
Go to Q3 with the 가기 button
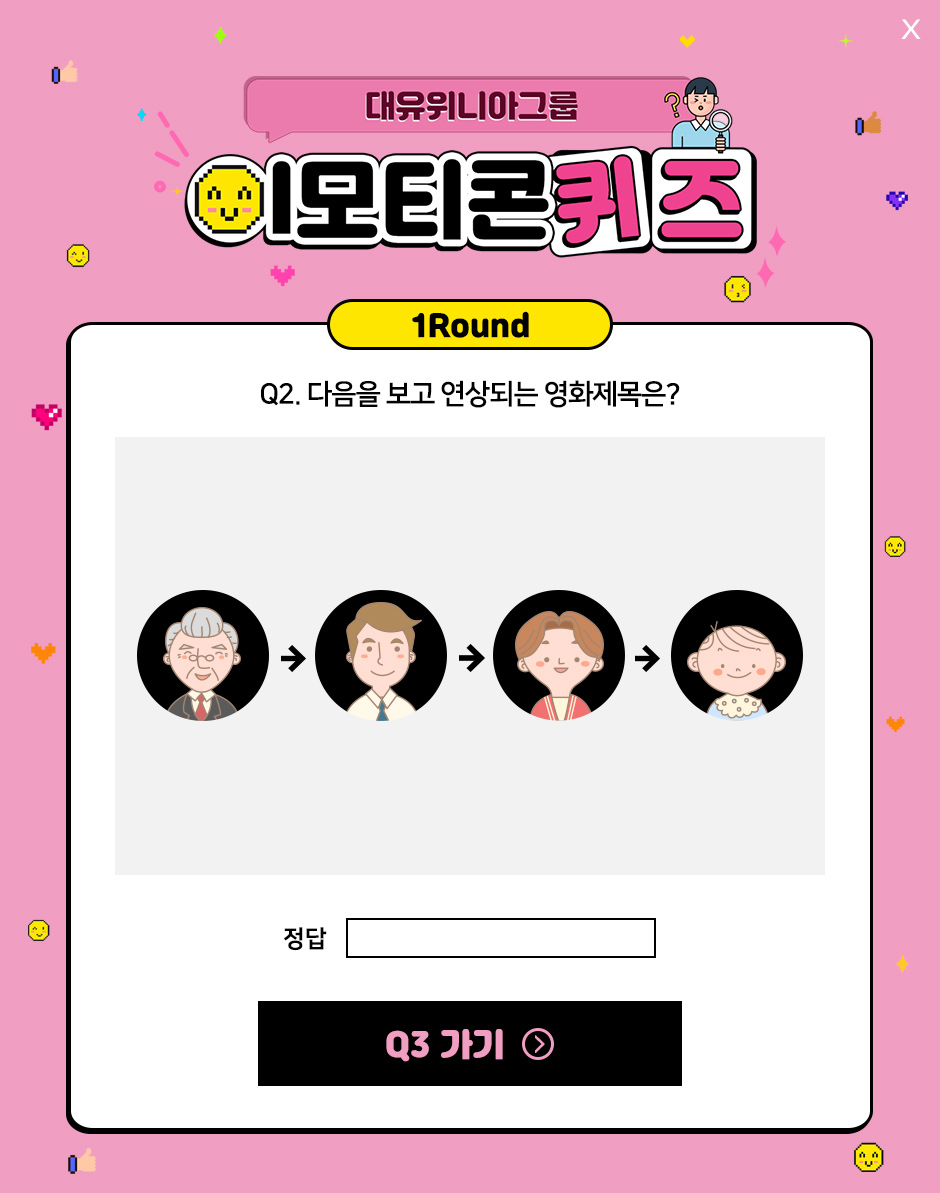tap(469, 1043)
